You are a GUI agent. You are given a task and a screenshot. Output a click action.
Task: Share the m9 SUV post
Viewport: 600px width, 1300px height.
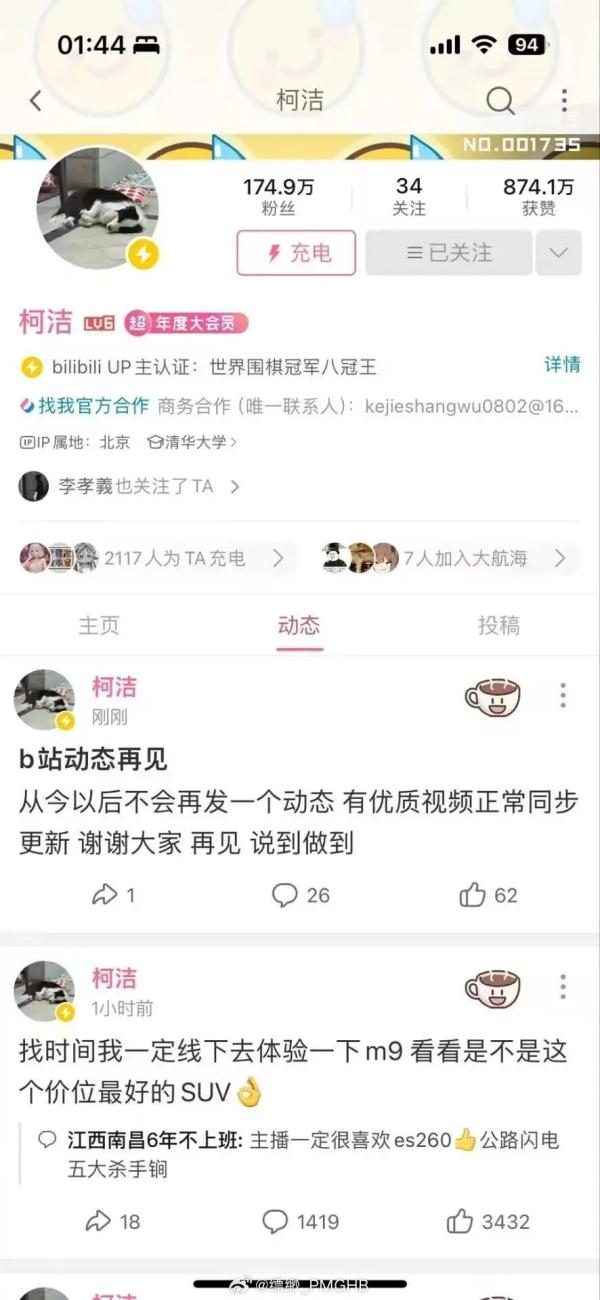(x=113, y=1221)
